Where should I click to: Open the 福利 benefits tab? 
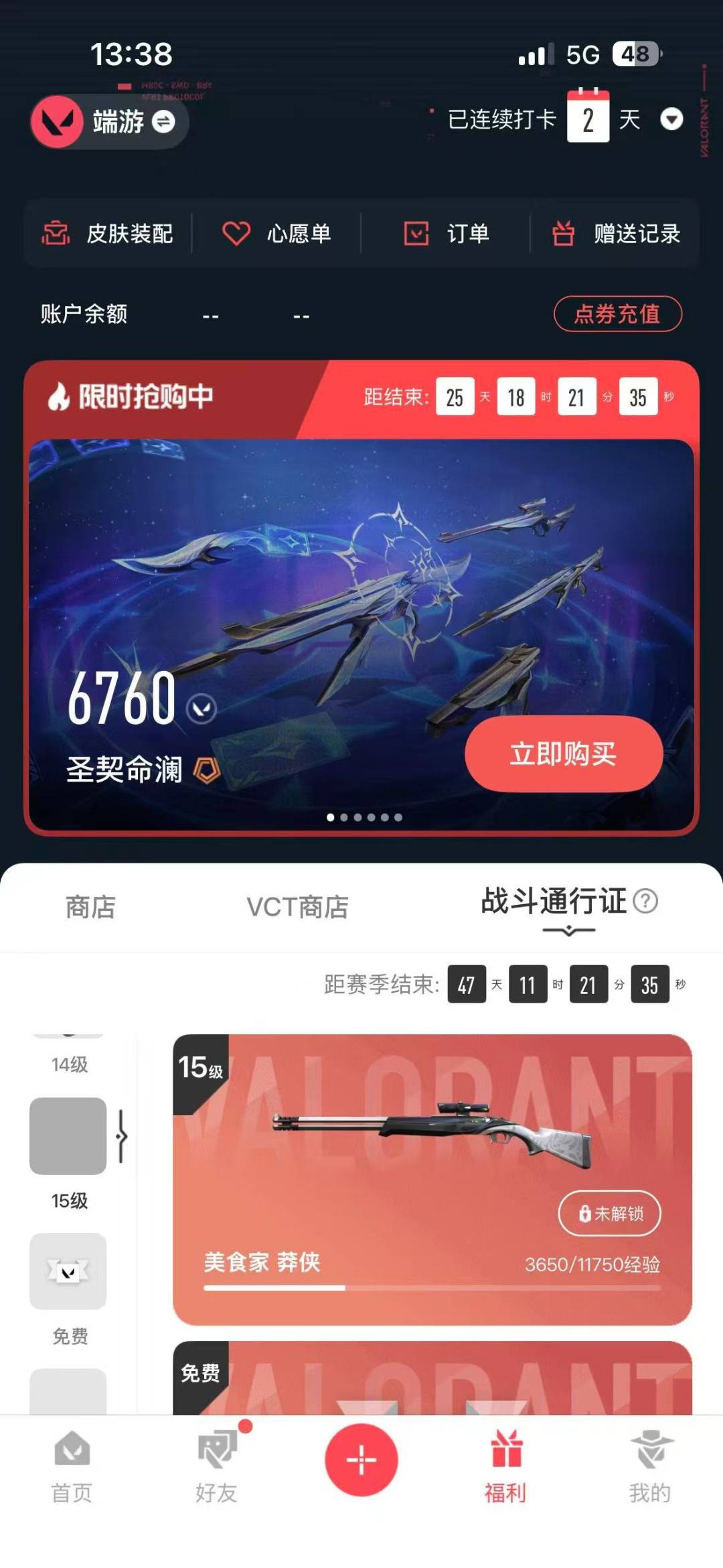tap(506, 1468)
